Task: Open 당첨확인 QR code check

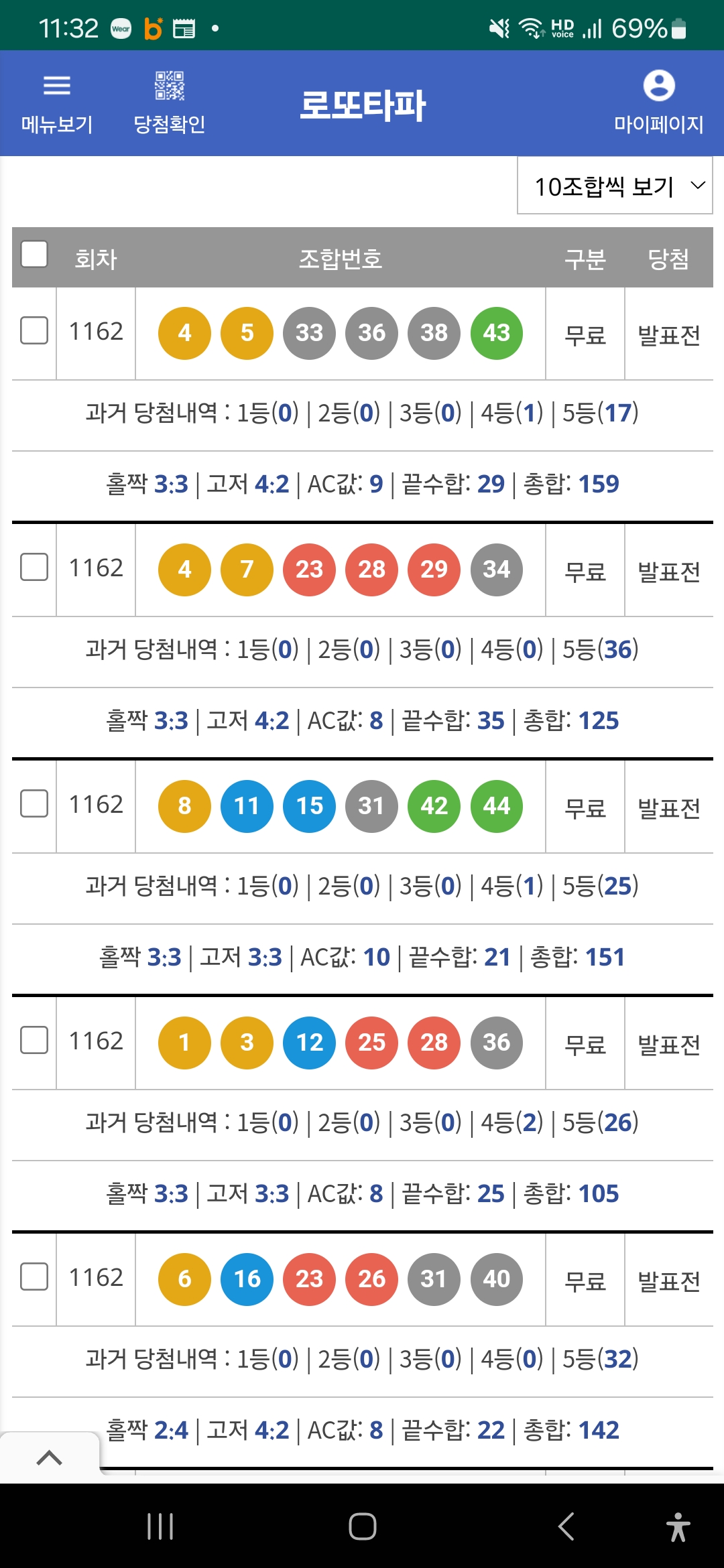Action: [170, 103]
